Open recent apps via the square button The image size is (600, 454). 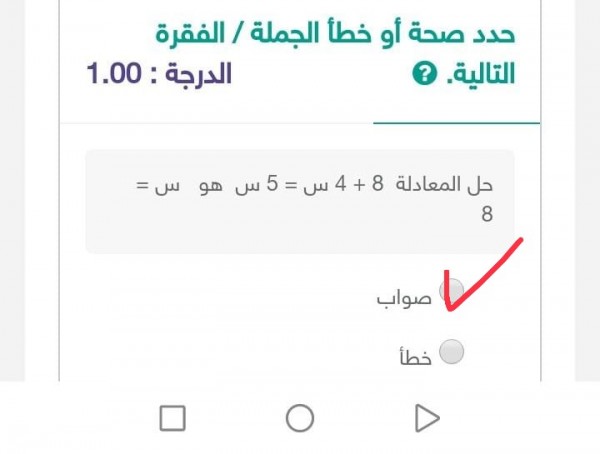point(173,418)
